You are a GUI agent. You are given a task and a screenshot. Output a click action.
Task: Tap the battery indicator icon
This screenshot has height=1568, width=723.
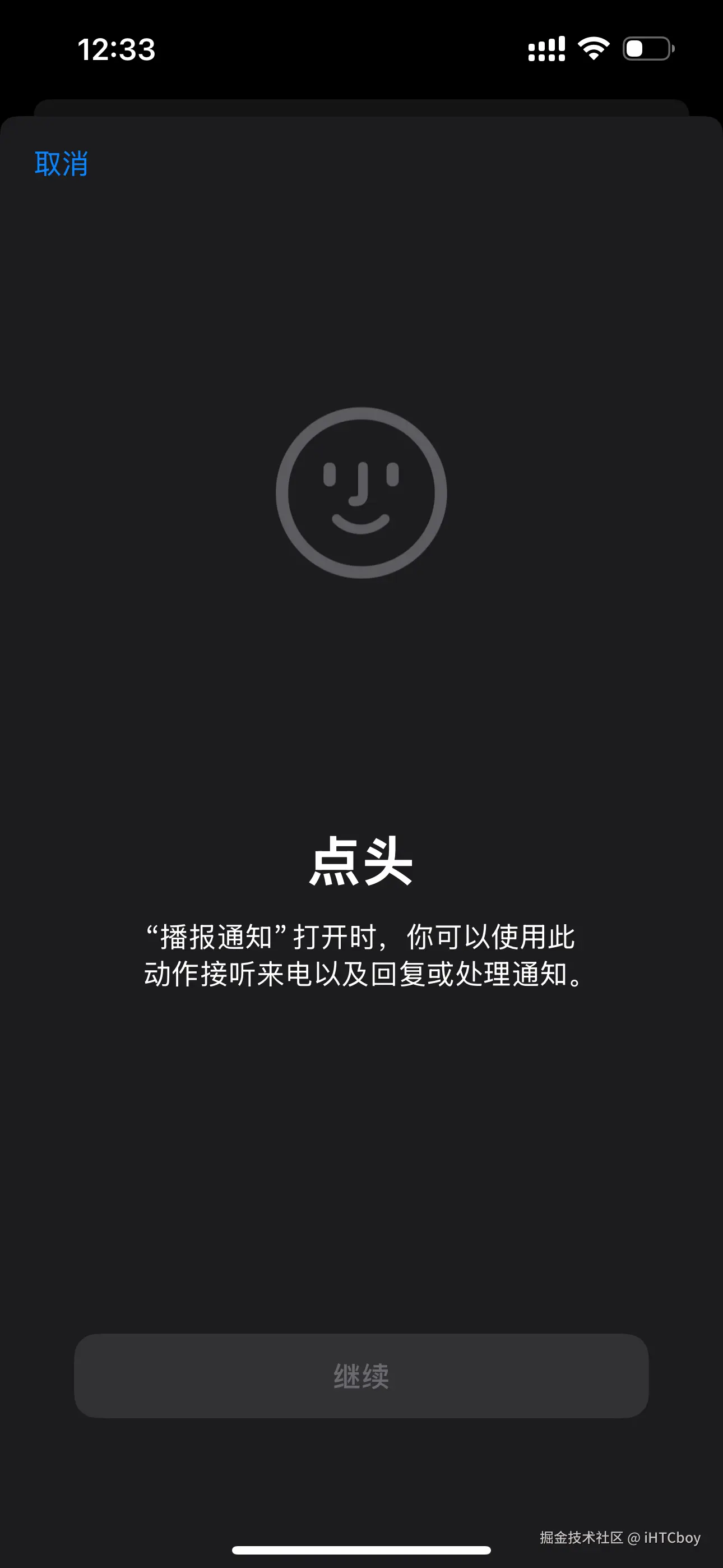(647, 50)
